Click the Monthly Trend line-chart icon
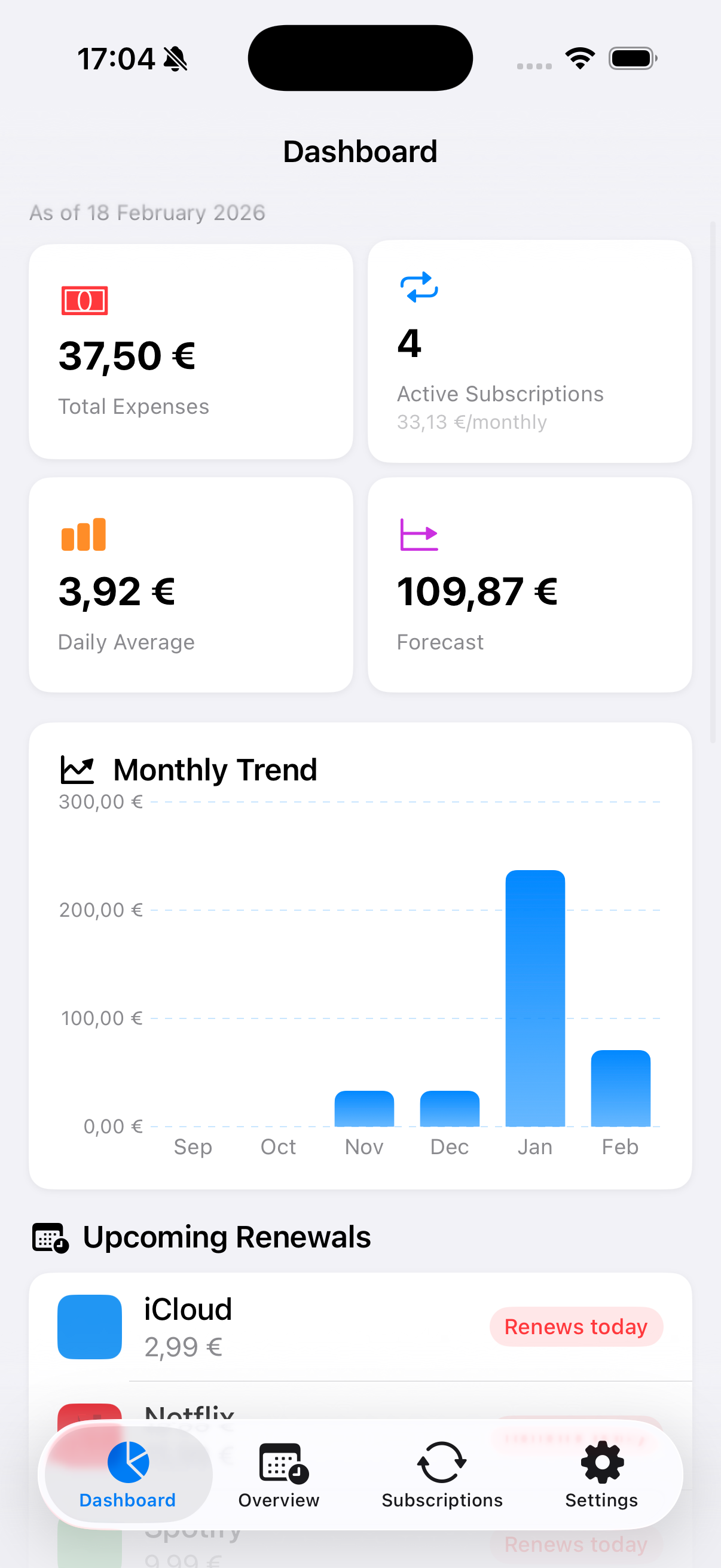 pos(78,769)
